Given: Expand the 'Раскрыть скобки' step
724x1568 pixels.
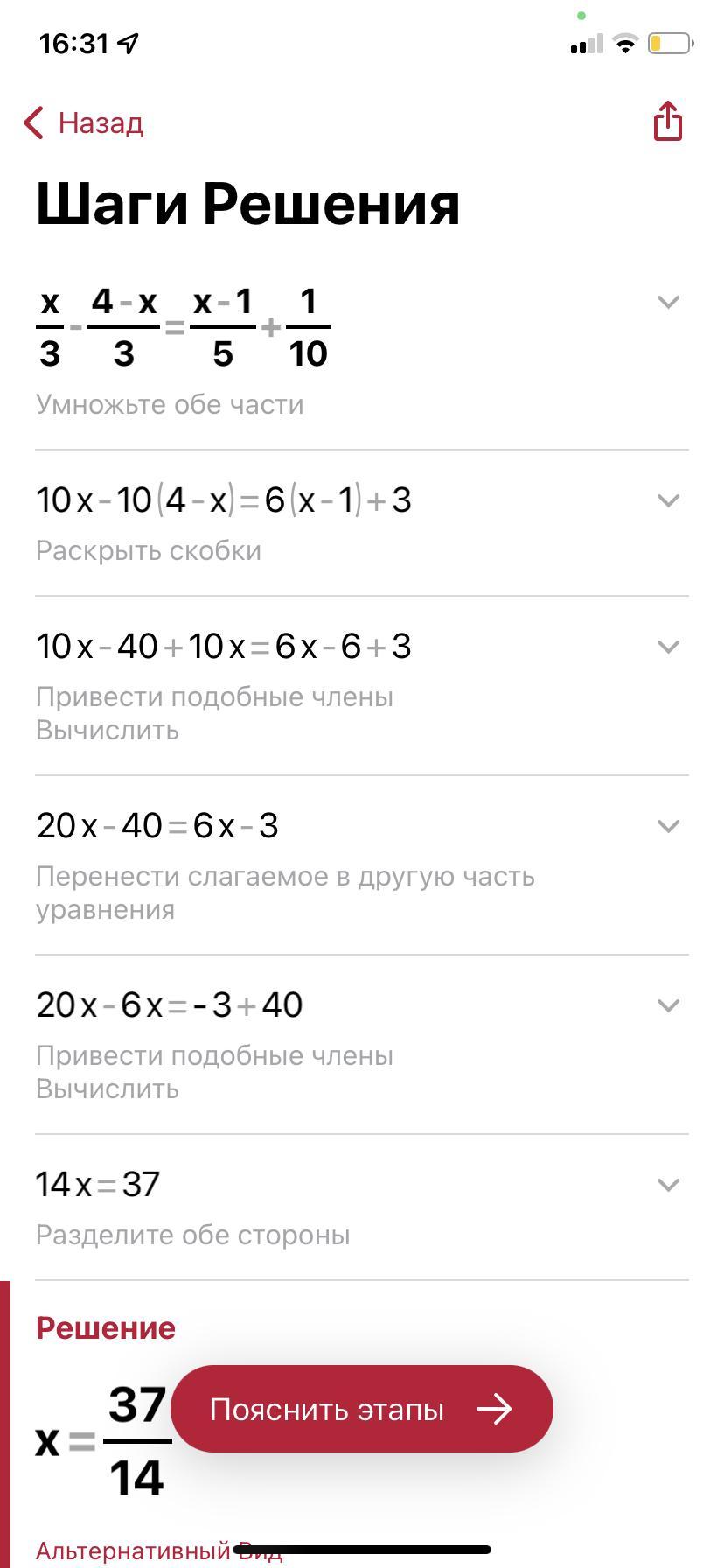Looking at the screenshot, I should pyautogui.click(x=668, y=500).
